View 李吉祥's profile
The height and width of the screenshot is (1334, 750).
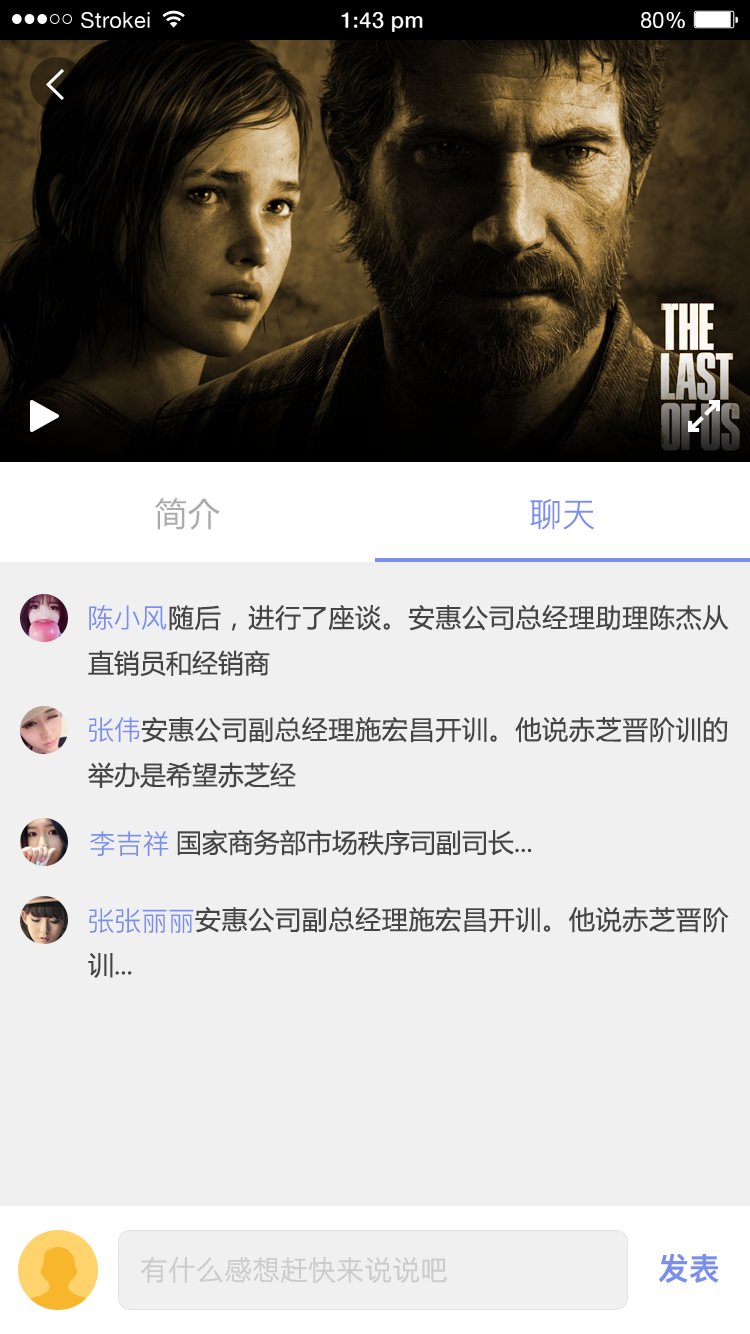tap(129, 843)
